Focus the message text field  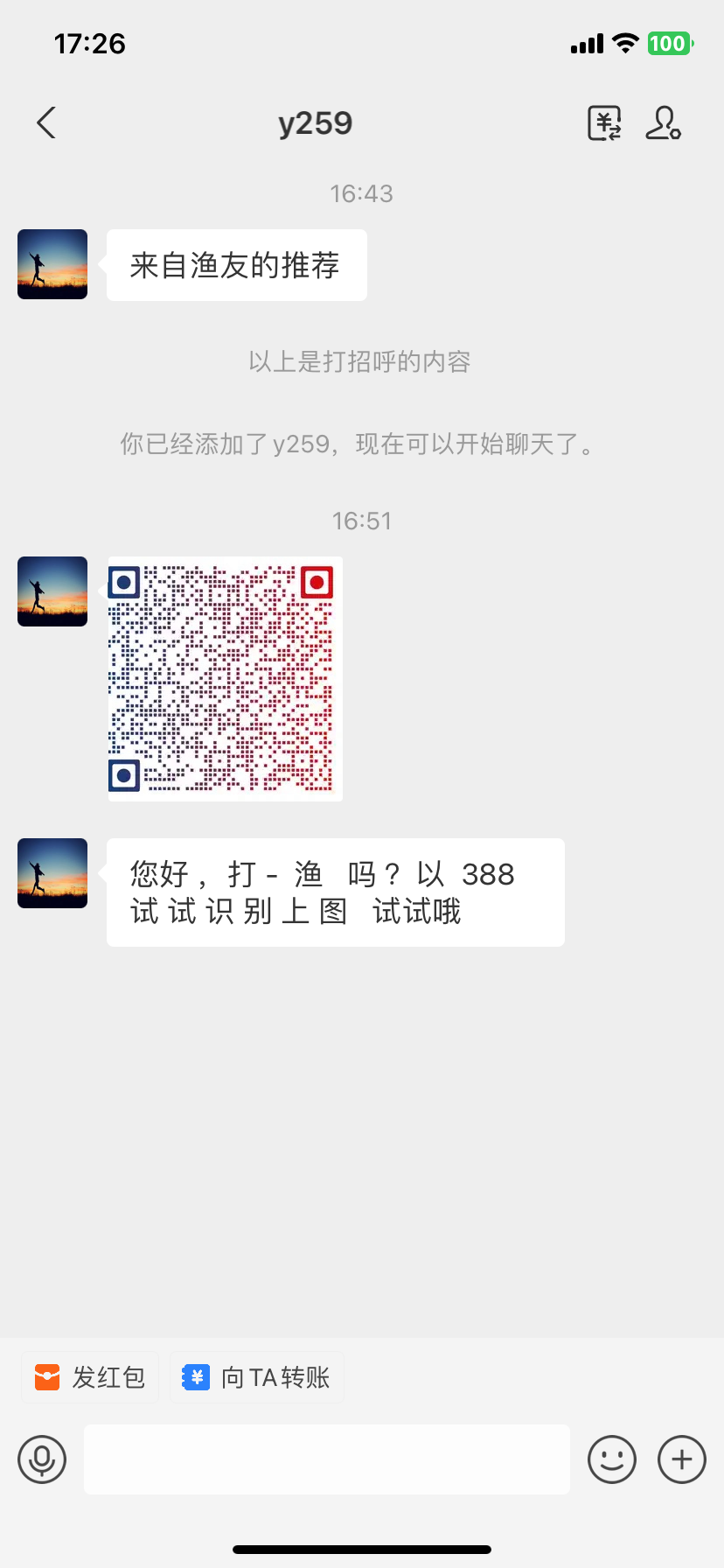[327, 1459]
